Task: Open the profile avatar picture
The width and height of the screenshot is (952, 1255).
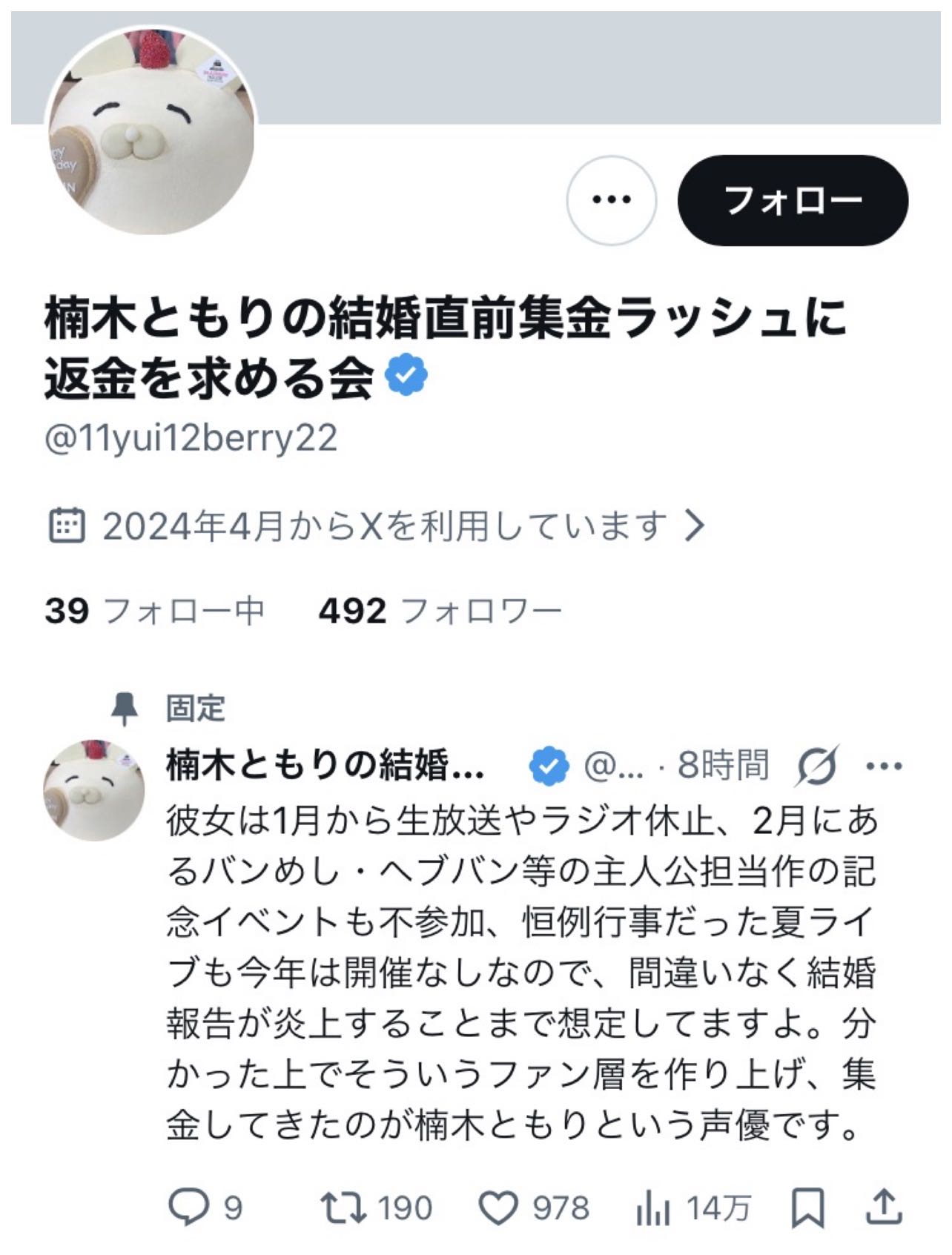Action: (x=151, y=130)
